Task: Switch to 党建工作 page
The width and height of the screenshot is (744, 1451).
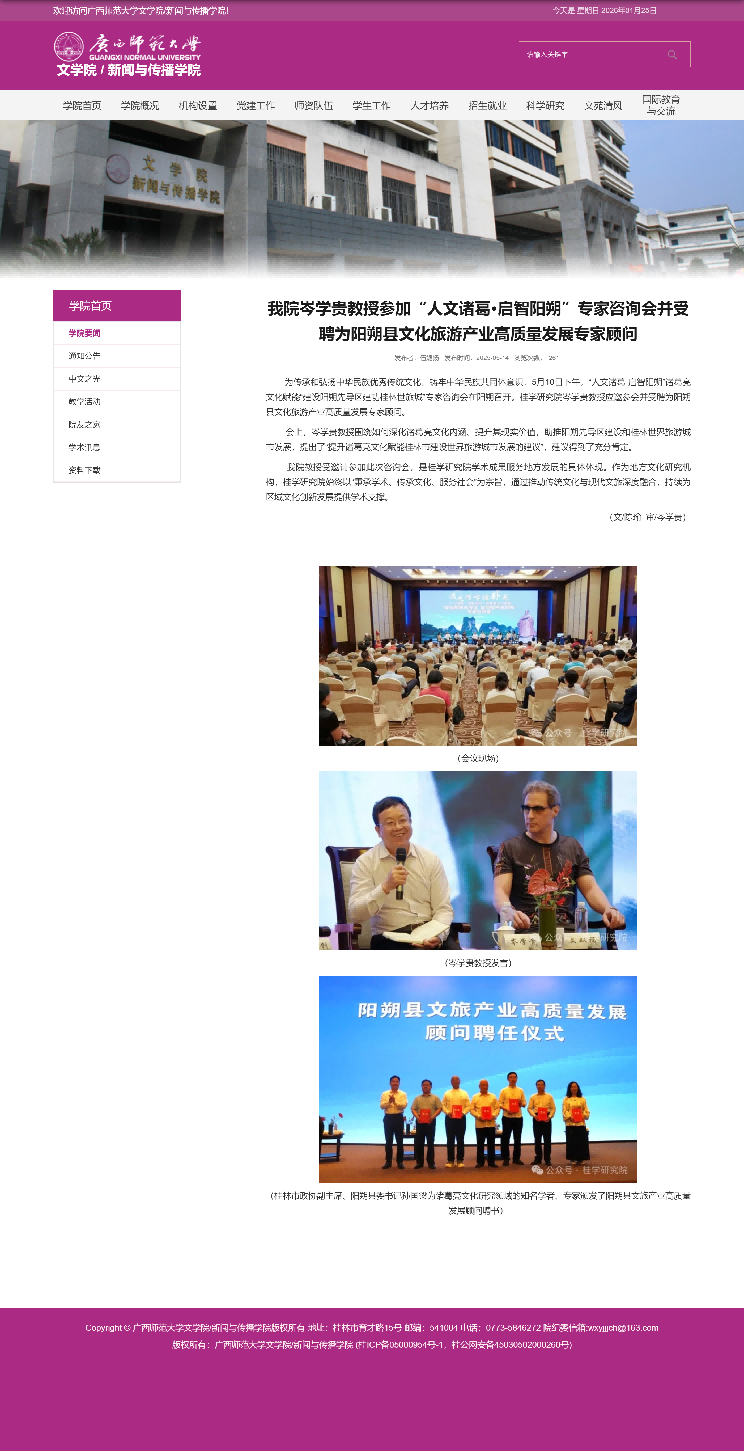Action: tap(256, 105)
